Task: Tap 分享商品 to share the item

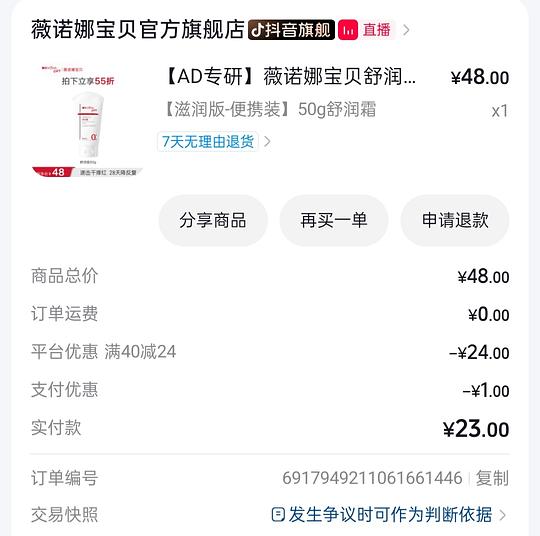Action: (x=213, y=220)
